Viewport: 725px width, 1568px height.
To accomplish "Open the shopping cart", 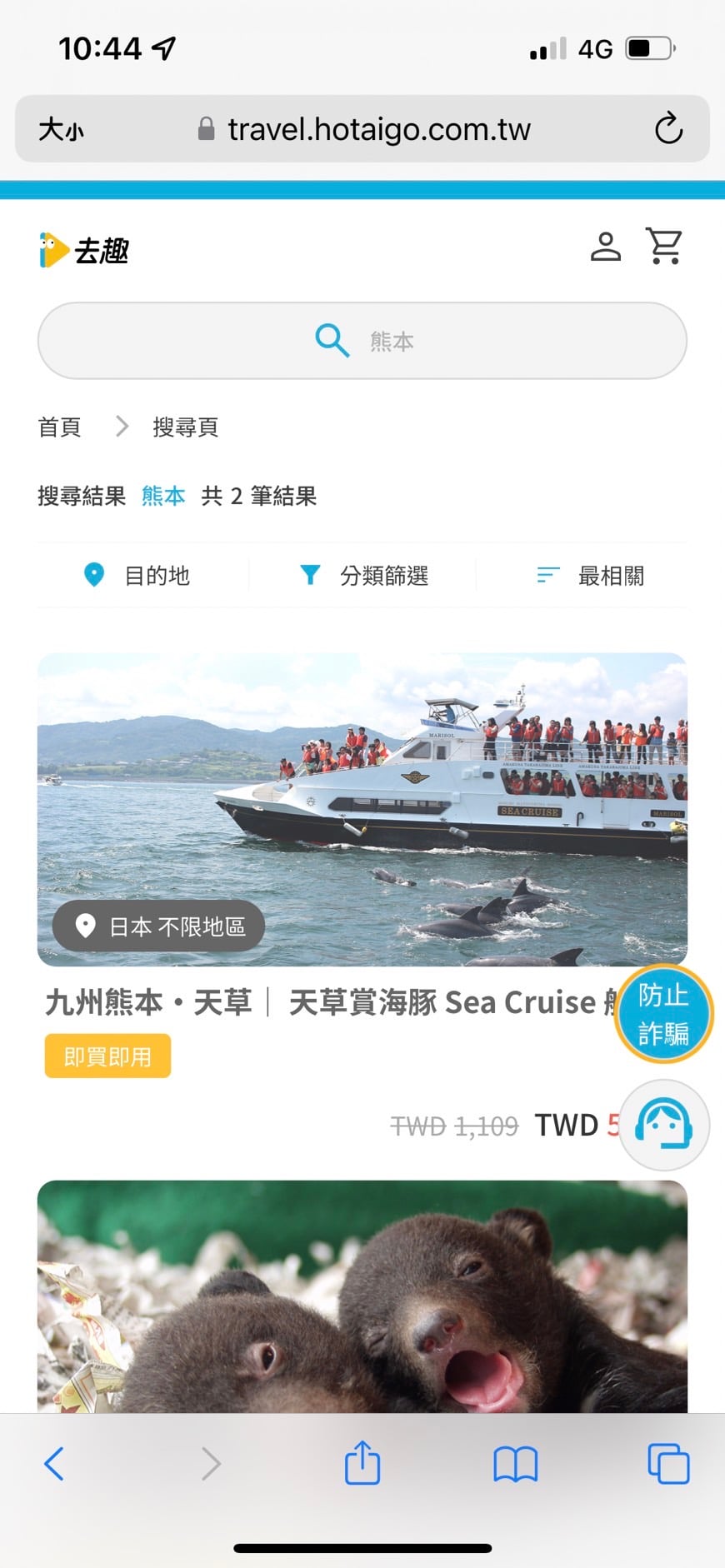I will point(664,247).
